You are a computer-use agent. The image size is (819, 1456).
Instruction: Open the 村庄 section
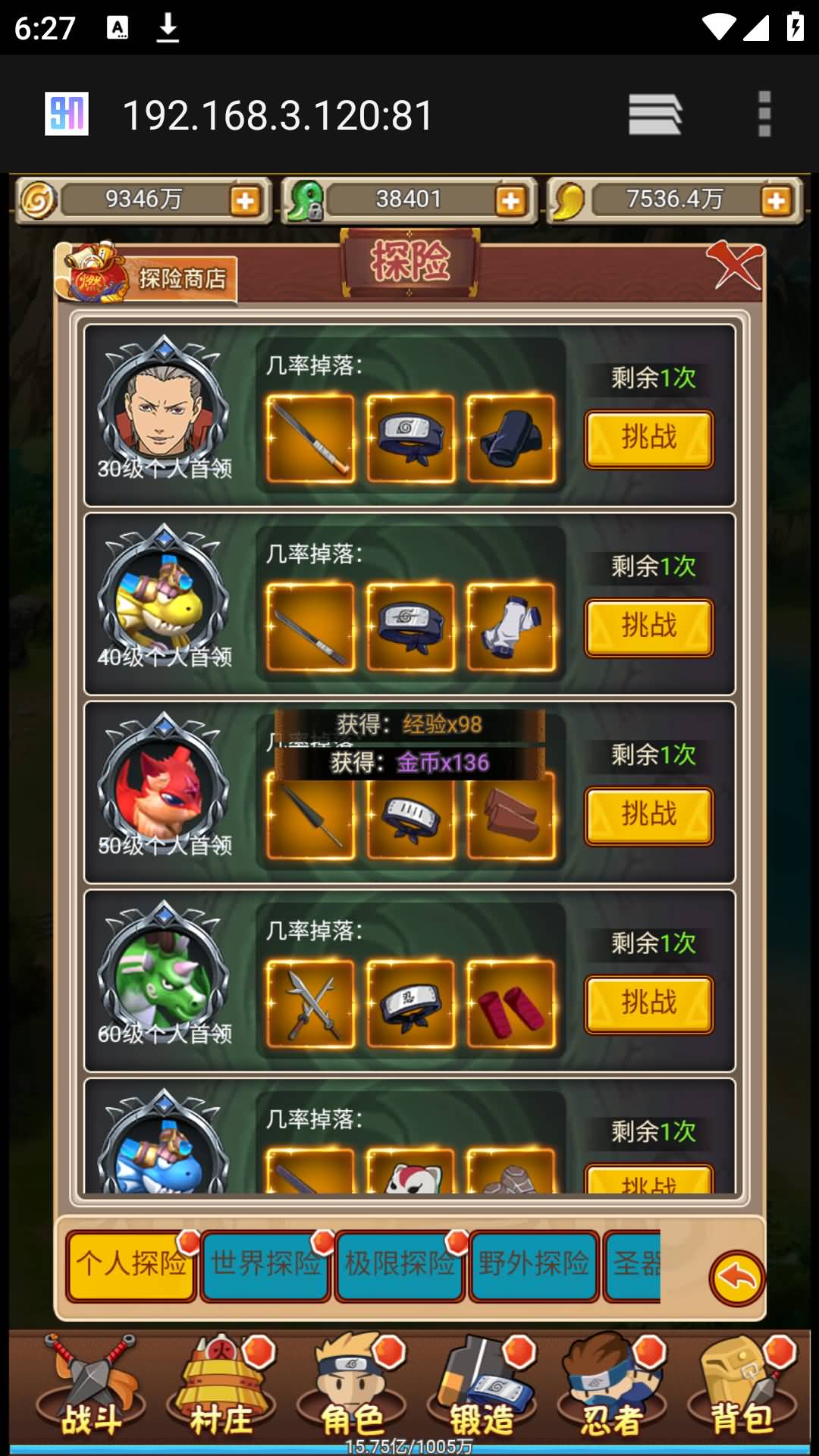click(x=221, y=1385)
